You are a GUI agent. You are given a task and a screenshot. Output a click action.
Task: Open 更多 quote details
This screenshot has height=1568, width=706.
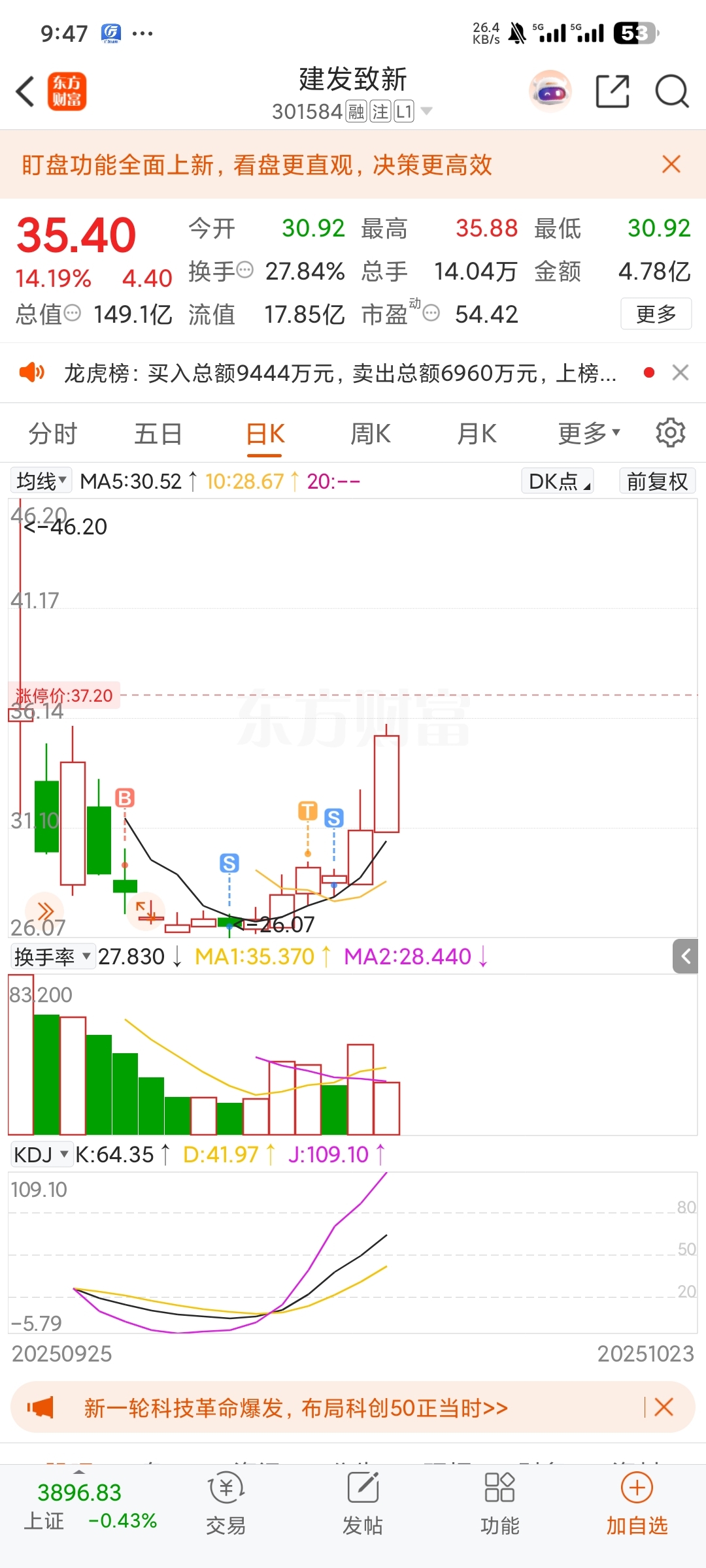pos(656,314)
